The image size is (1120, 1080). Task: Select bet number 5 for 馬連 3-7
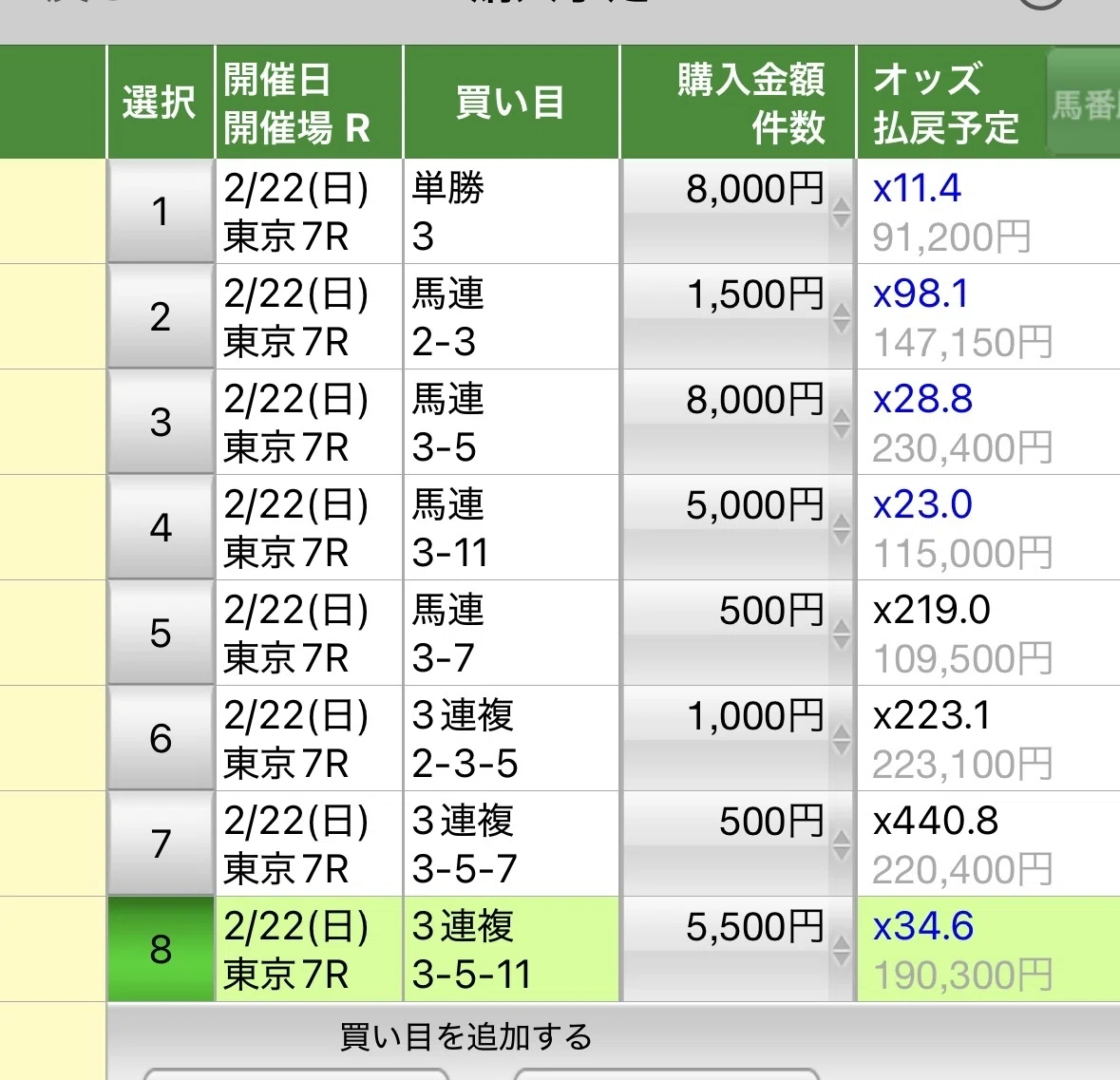pos(161,633)
